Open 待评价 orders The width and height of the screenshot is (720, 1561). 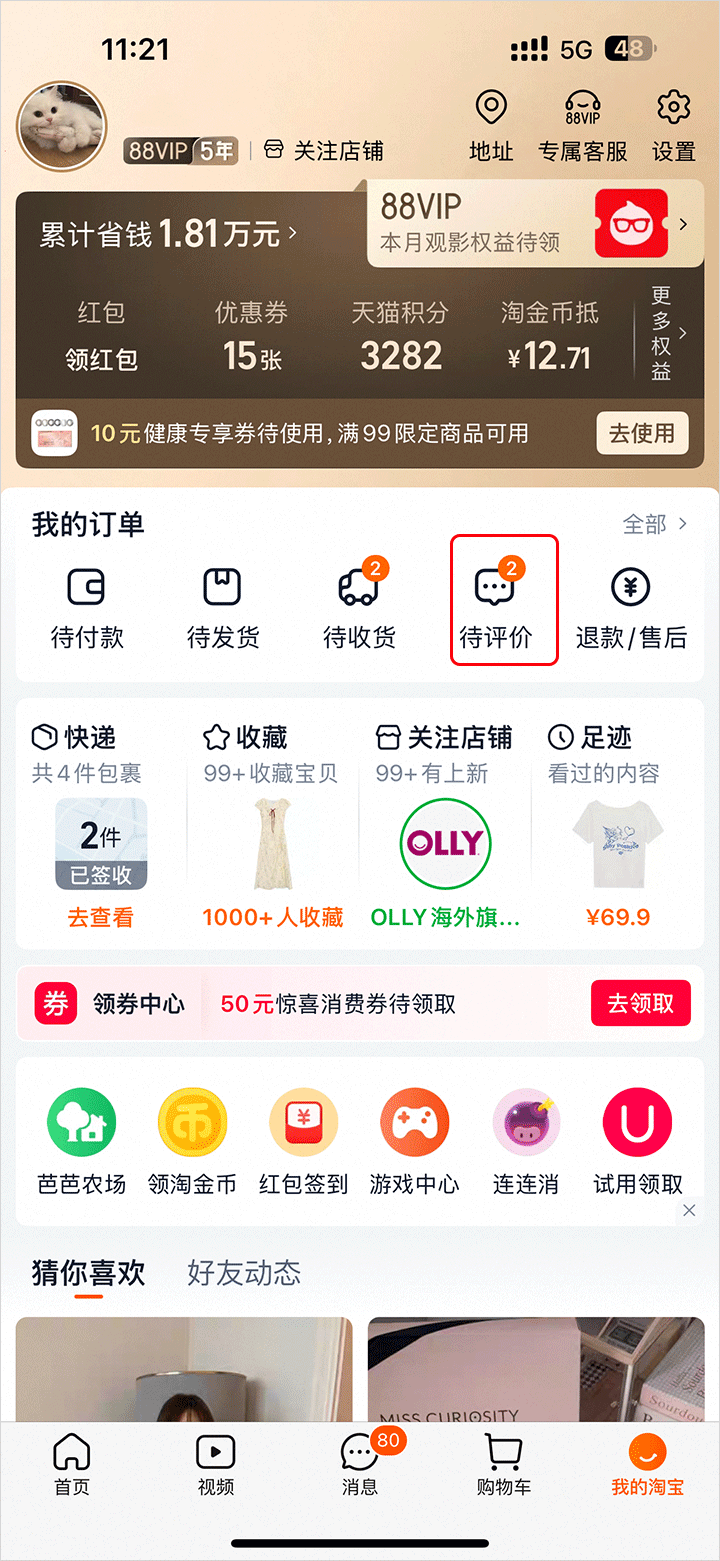(496, 606)
